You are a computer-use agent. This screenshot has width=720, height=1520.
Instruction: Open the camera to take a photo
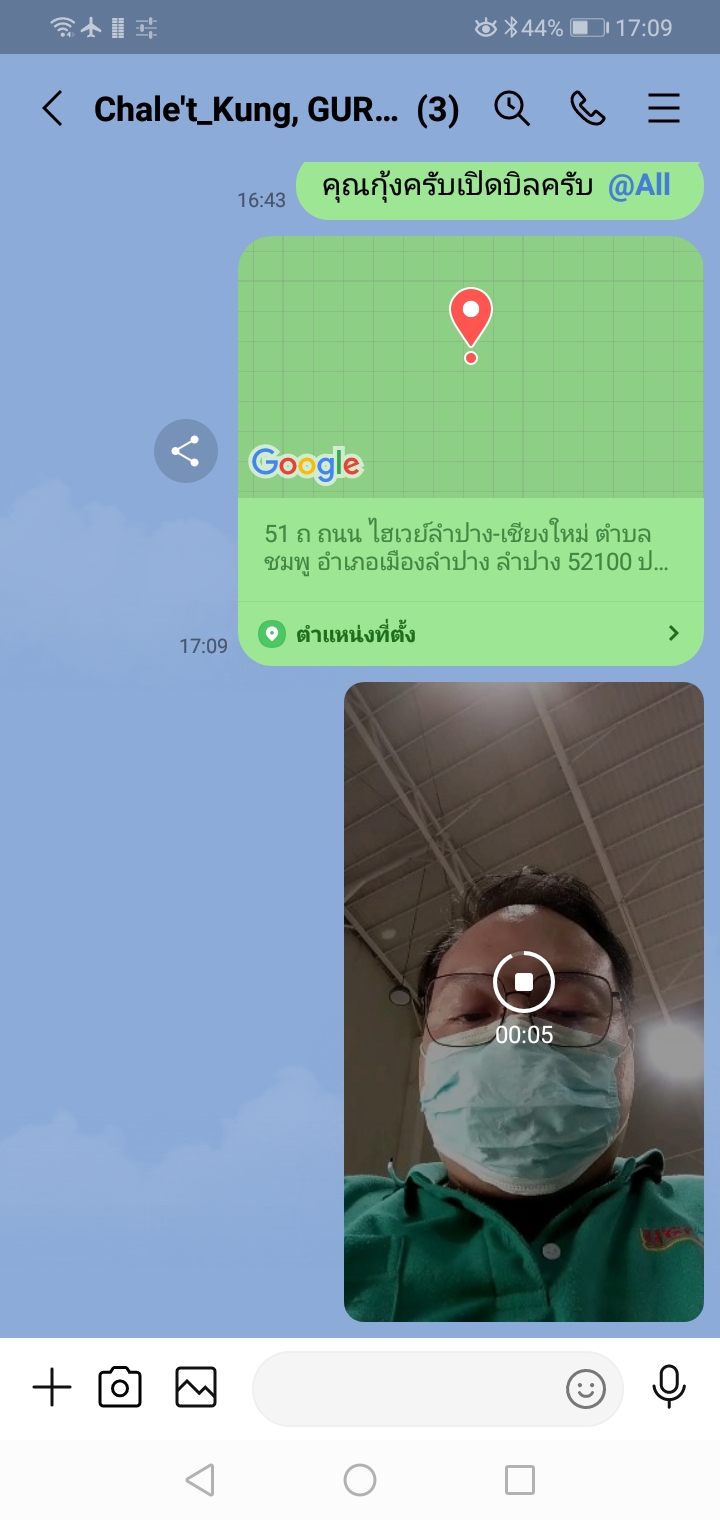click(x=120, y=1388)
